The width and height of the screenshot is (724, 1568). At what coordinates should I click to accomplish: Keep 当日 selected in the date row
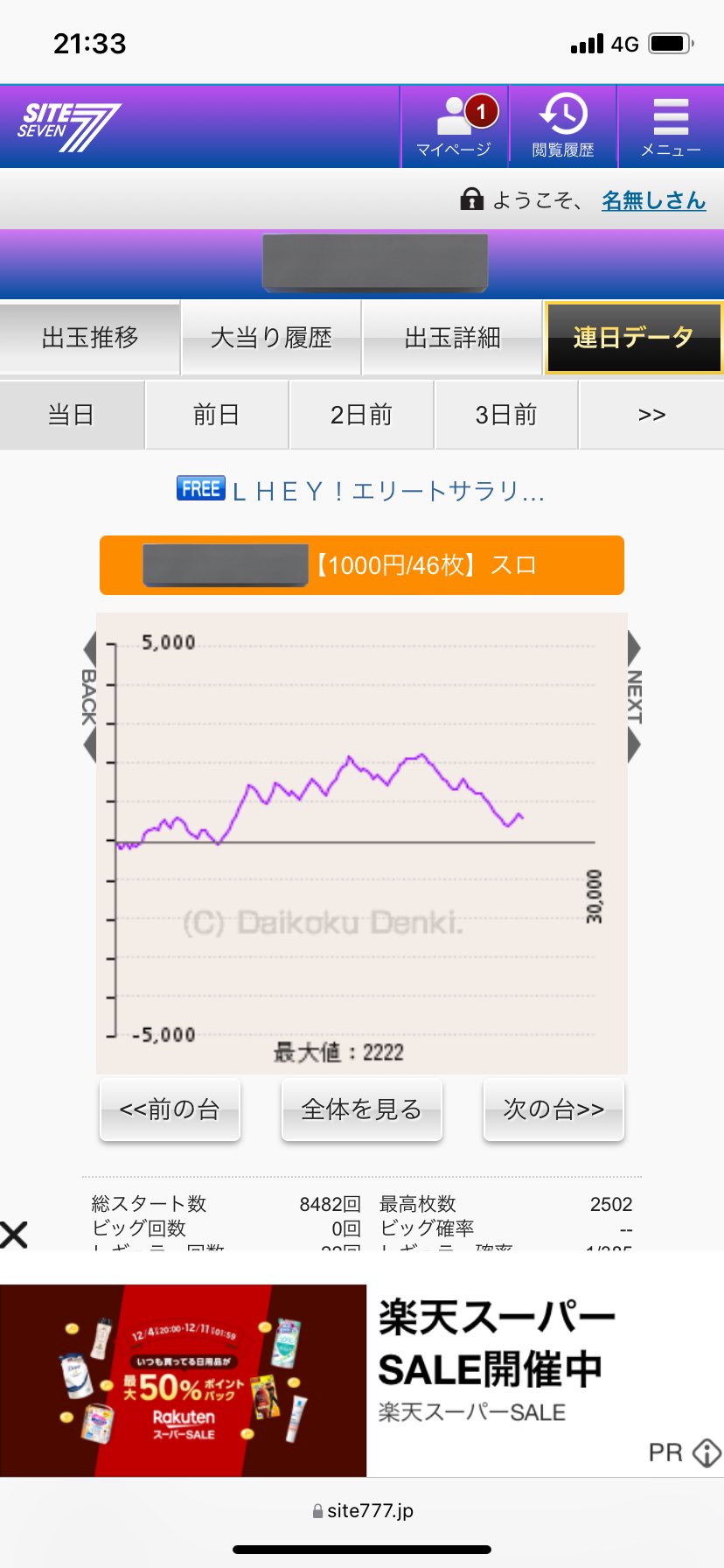click(72, 414)
